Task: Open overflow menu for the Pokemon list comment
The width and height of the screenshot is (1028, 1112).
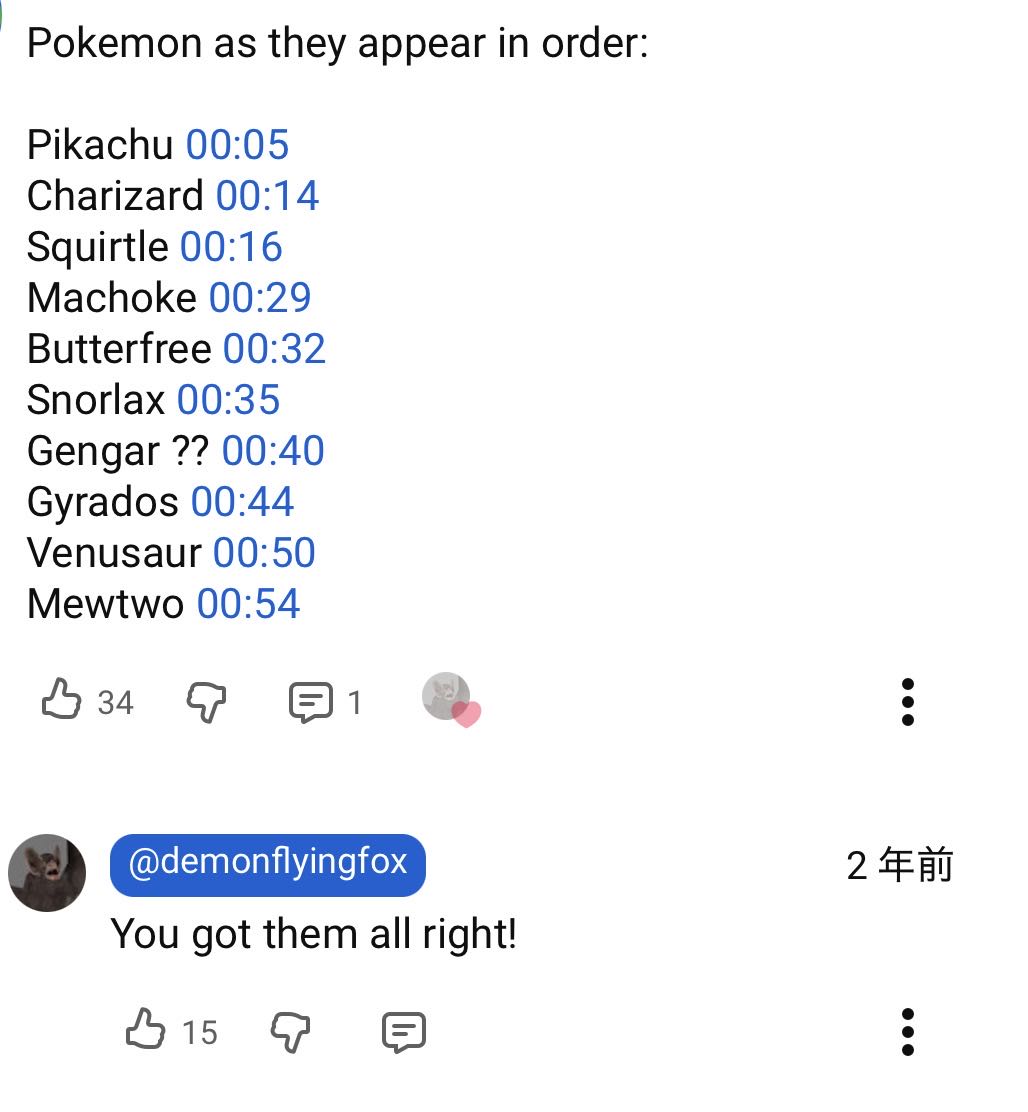Action: coord(907,702)
